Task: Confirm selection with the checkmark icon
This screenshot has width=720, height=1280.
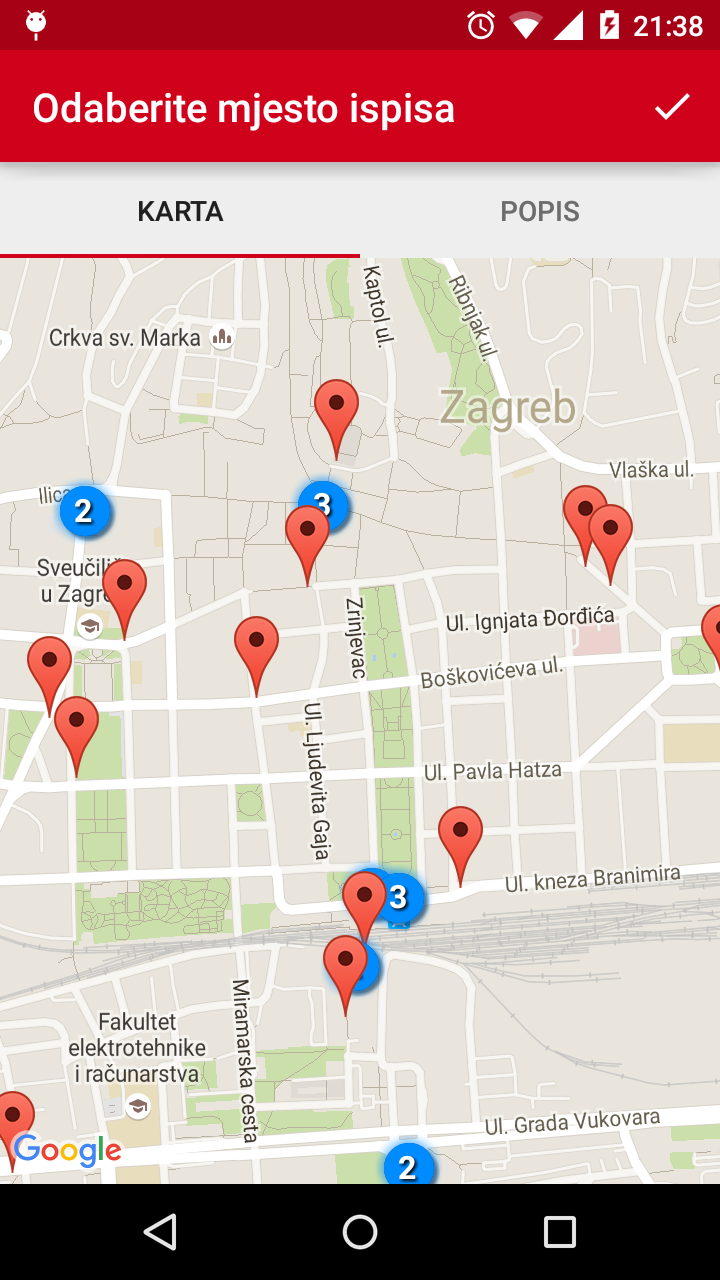Action: click(672, 107)
